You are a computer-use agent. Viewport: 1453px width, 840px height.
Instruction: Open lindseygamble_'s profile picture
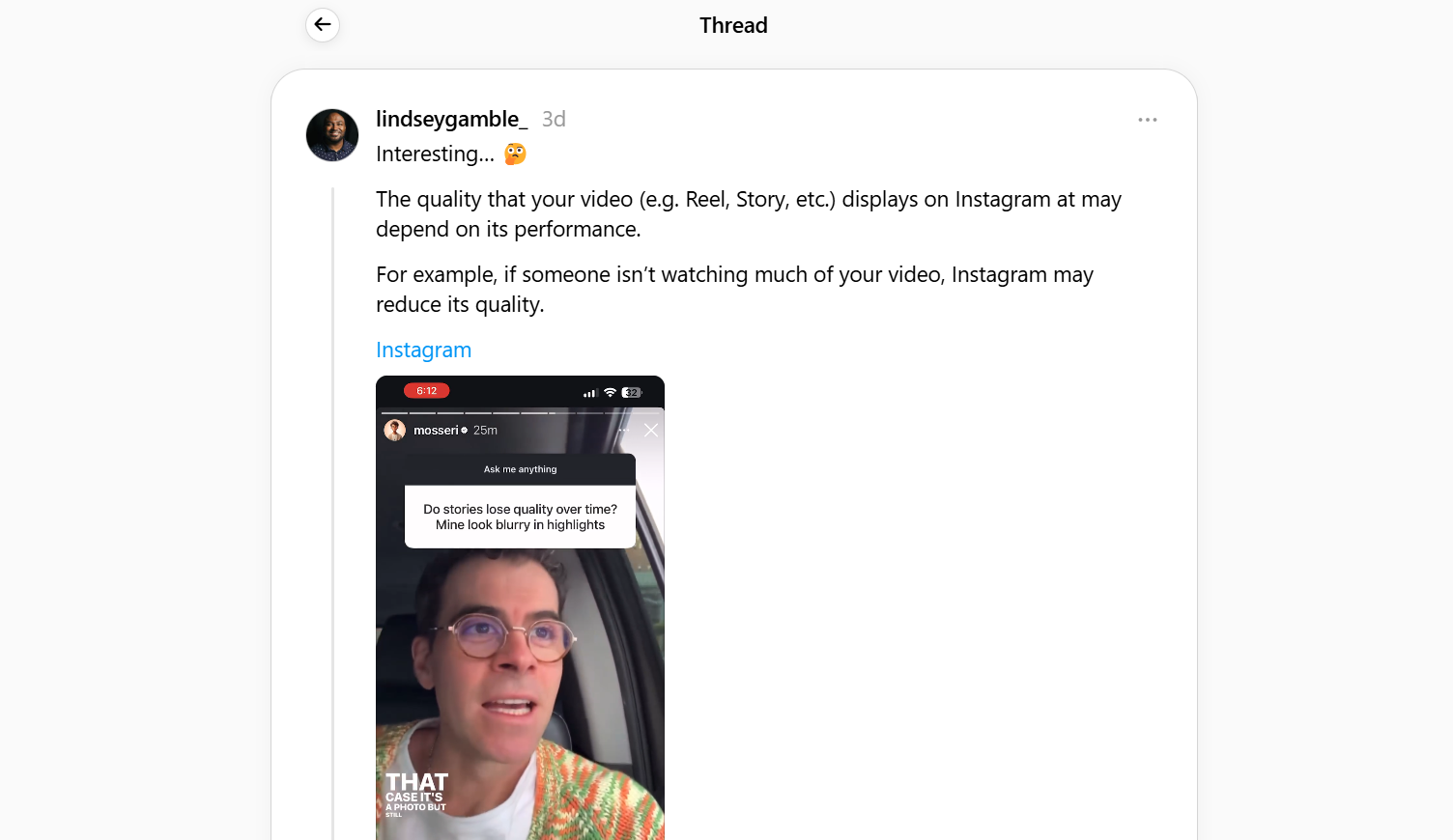tap(332, 135)
